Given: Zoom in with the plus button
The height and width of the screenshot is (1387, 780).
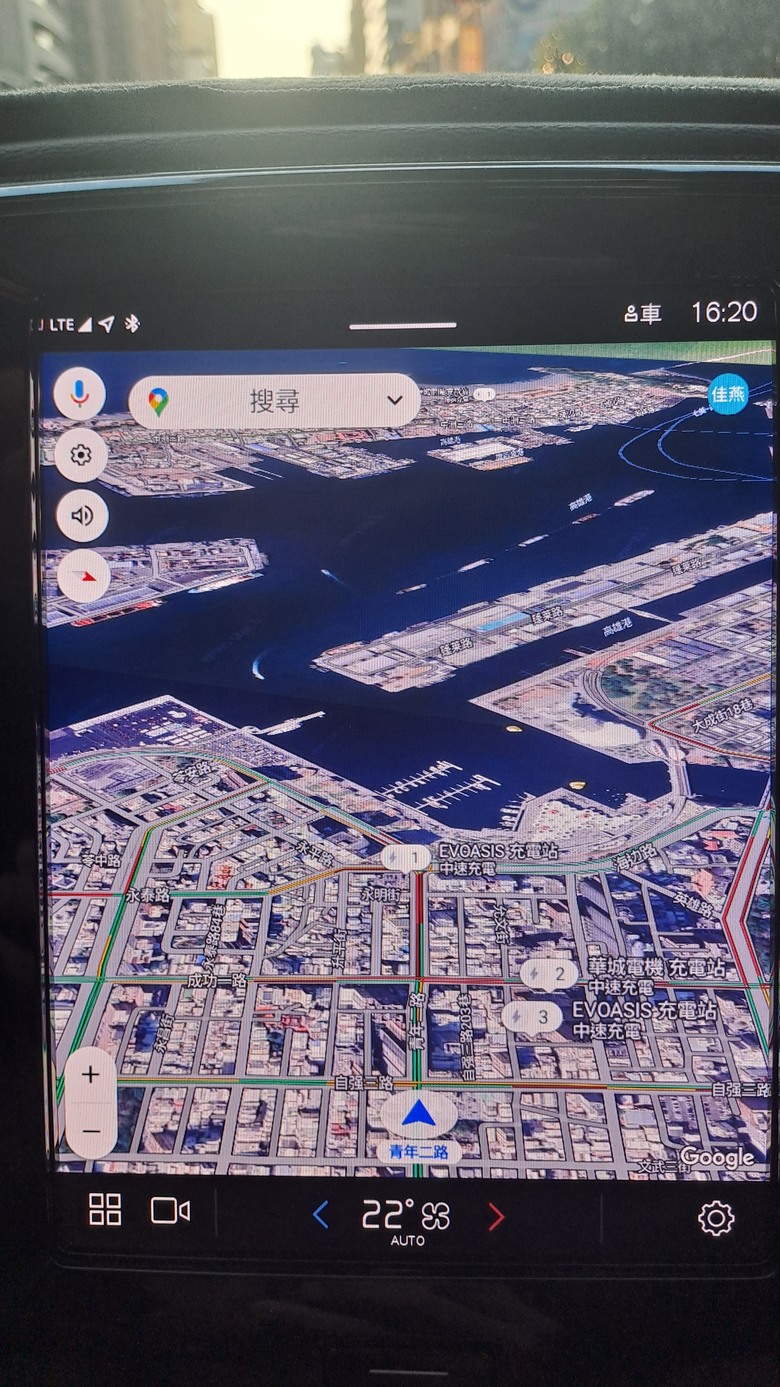Looking at the screenshot, I should click(91, 1076).
